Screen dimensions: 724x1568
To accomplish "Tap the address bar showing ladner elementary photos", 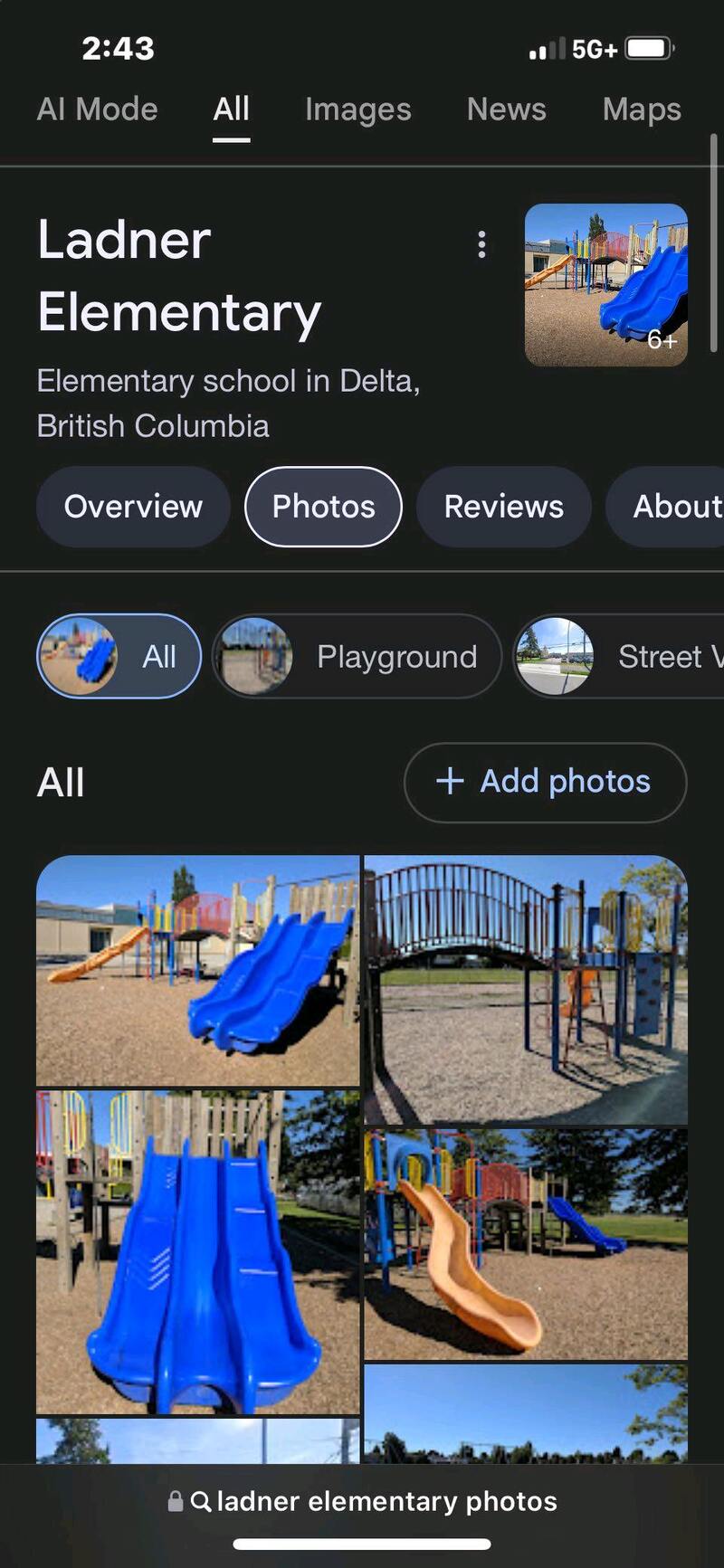I will (x=362, y=1501).
